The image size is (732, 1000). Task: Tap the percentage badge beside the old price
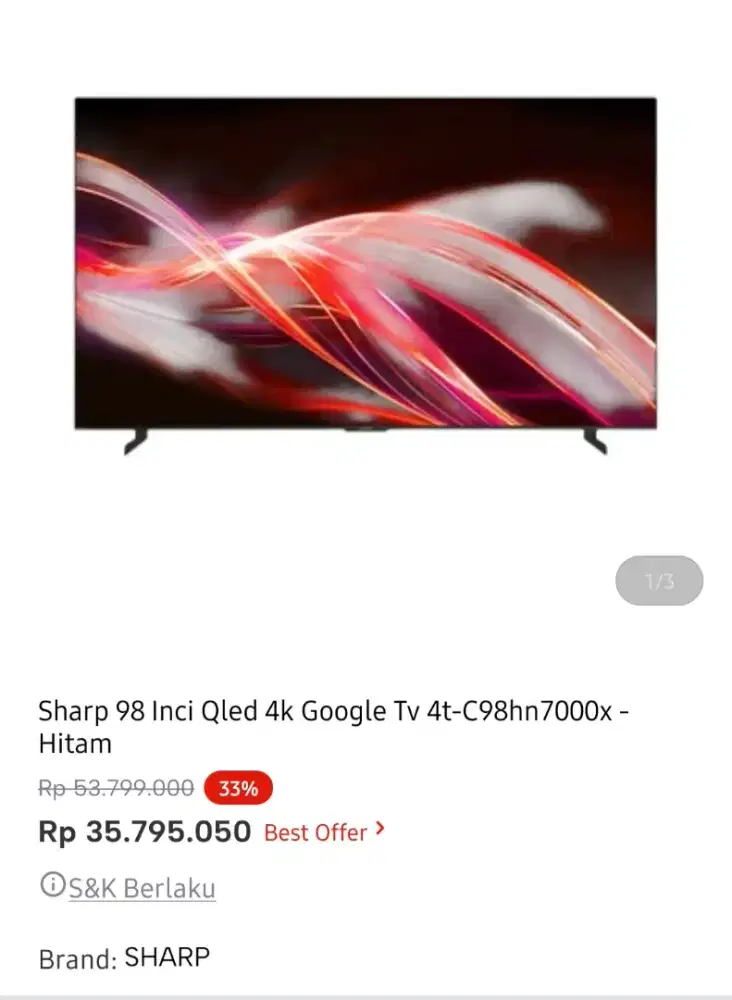[236, 788]
